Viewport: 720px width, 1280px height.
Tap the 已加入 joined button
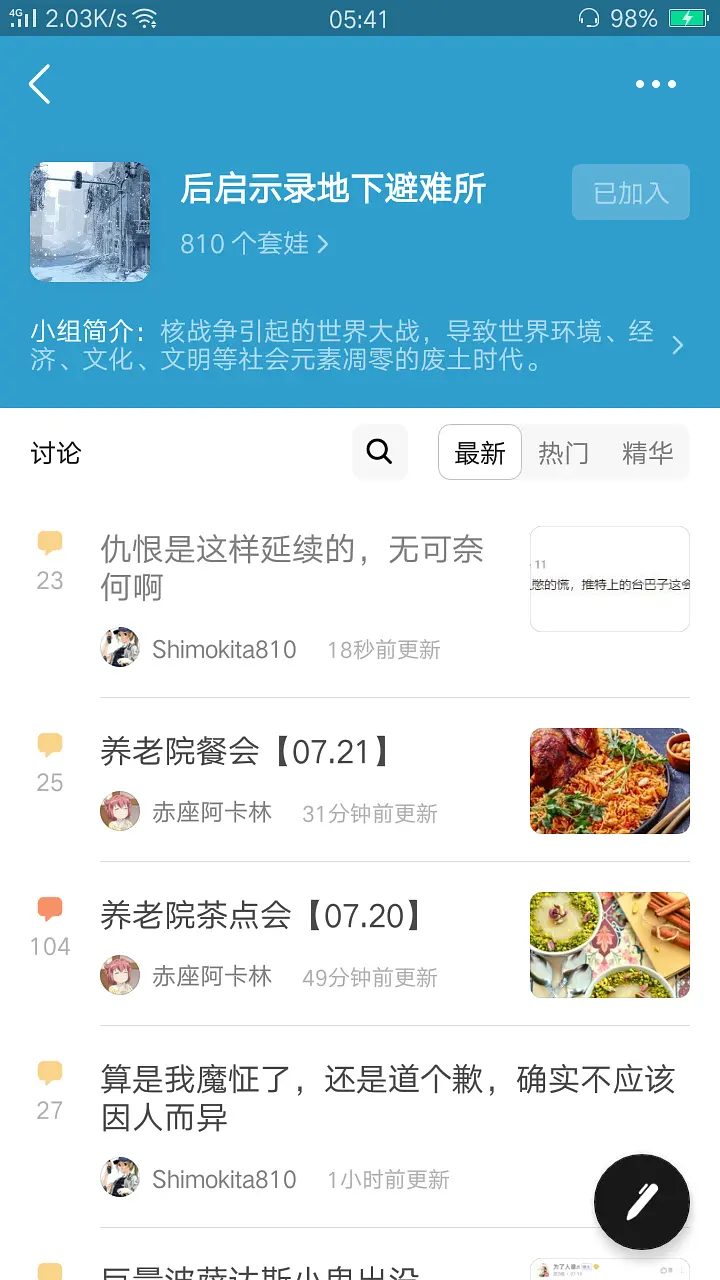coord(630,192)
